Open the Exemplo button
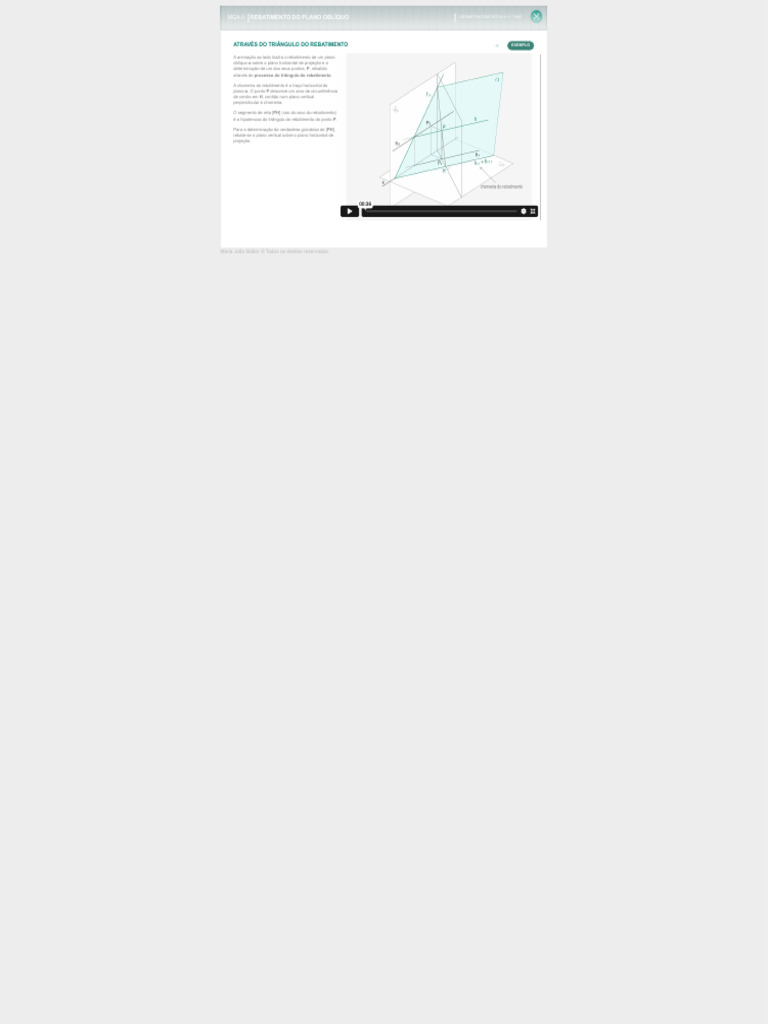The height and width of the screenshot is (1024, 768). (520, 46)
